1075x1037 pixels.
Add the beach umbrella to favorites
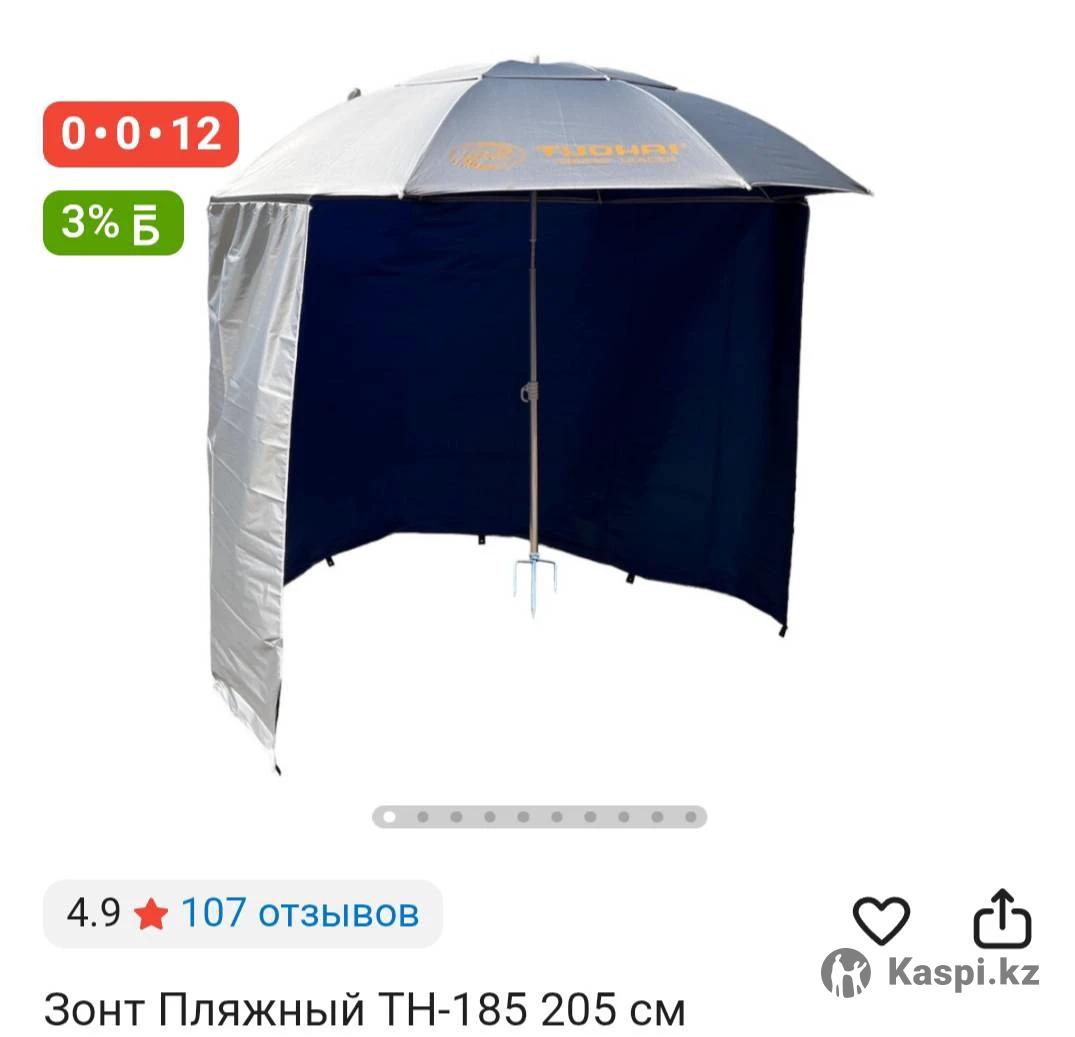[880, 920]
